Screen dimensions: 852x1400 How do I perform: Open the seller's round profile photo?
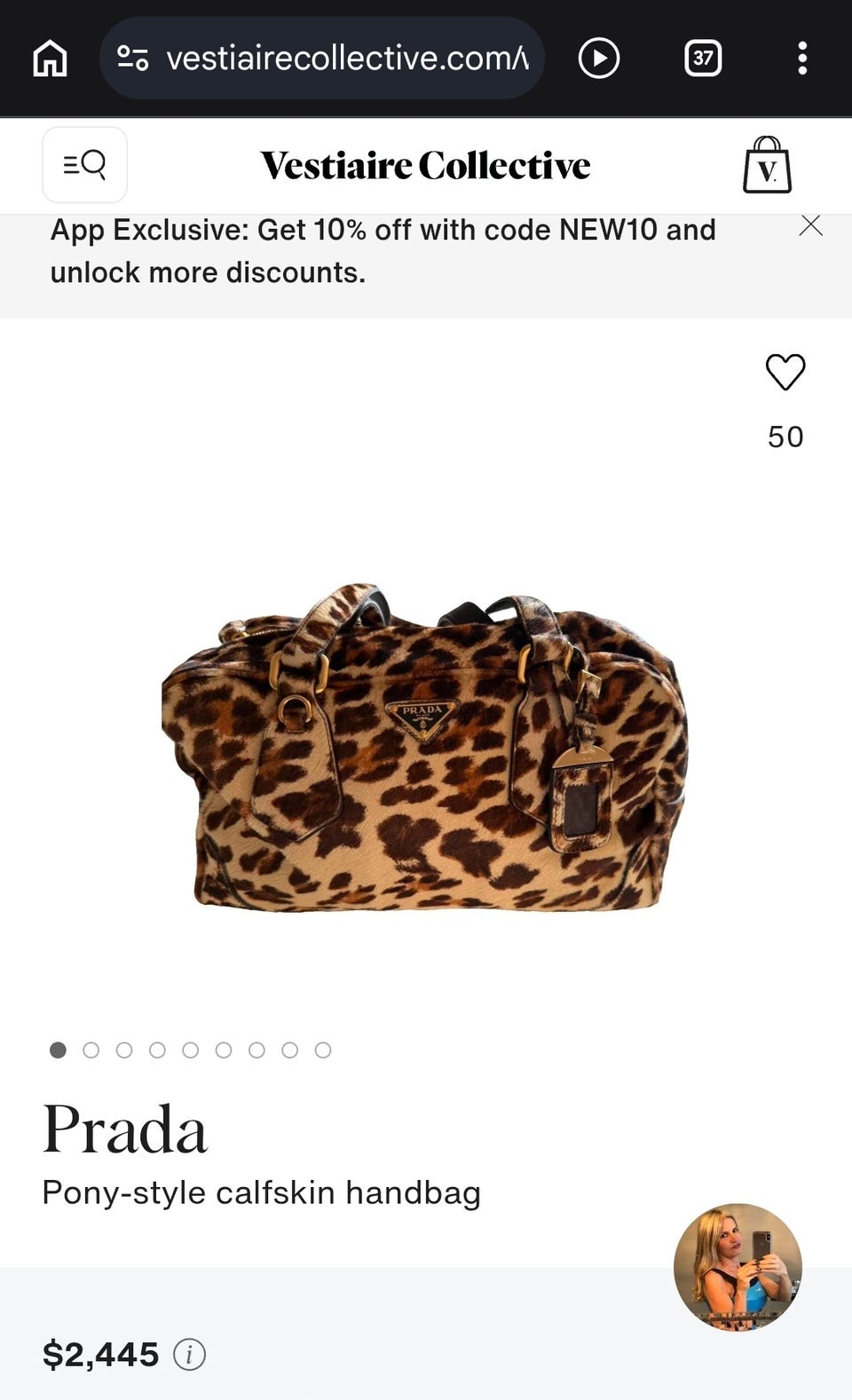tap(738, 1267)
